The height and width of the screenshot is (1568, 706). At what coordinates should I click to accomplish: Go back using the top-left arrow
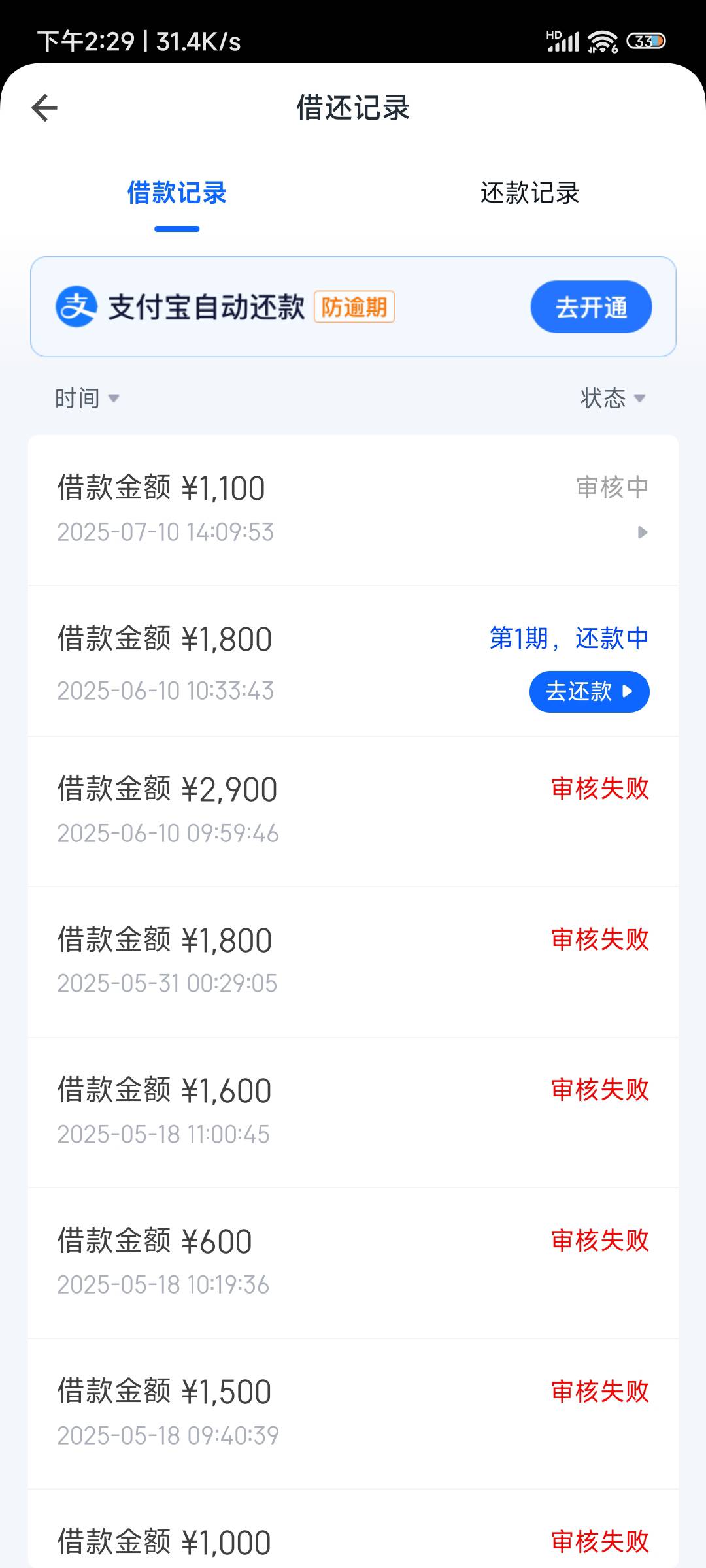tap(44, 108)
